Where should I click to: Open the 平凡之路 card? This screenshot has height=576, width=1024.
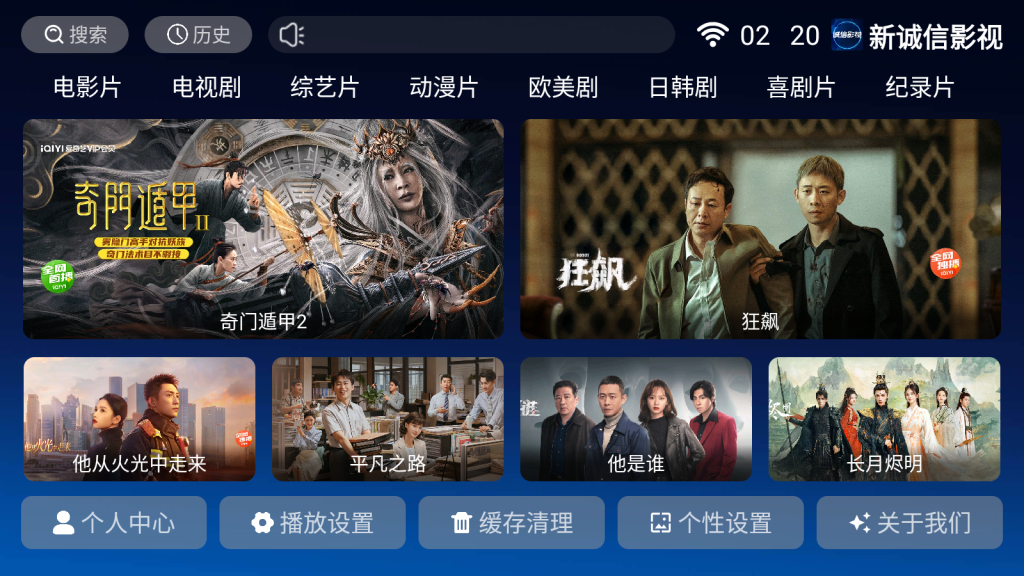tap(387, 419)
